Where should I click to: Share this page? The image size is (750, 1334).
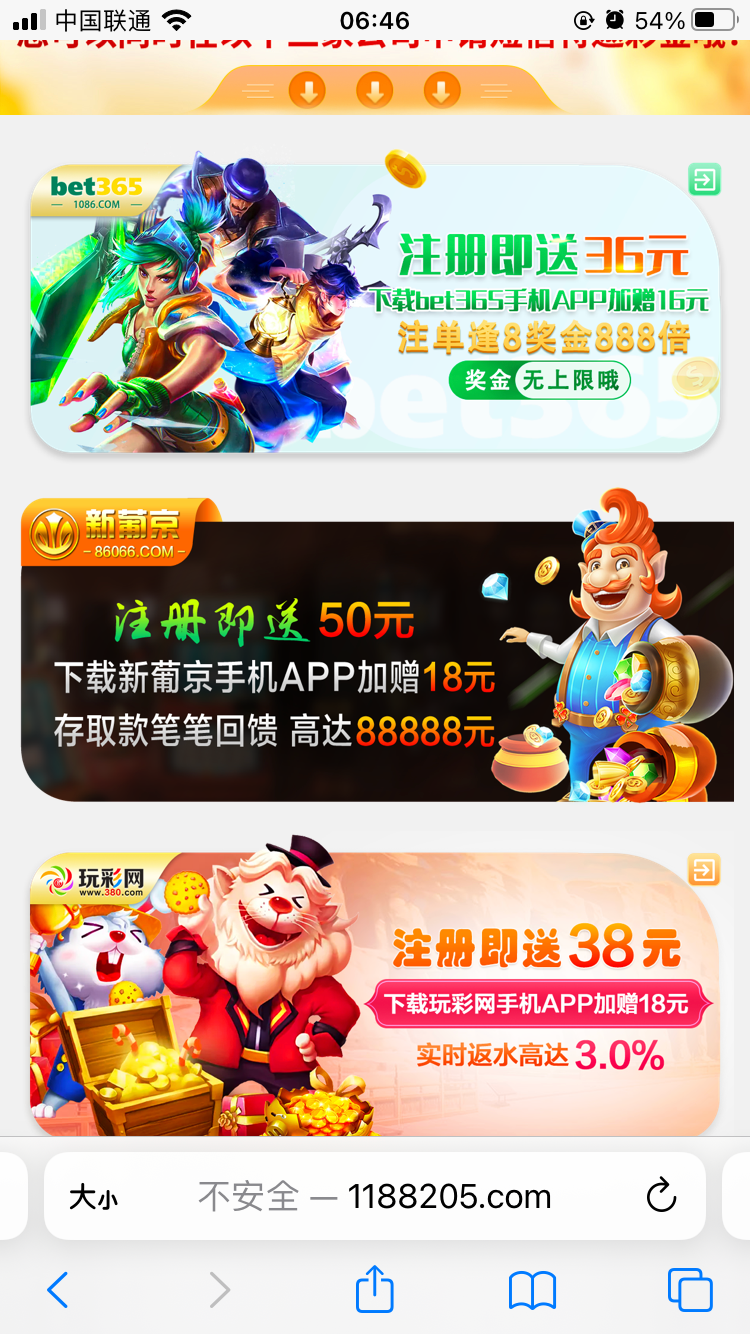375,1289
